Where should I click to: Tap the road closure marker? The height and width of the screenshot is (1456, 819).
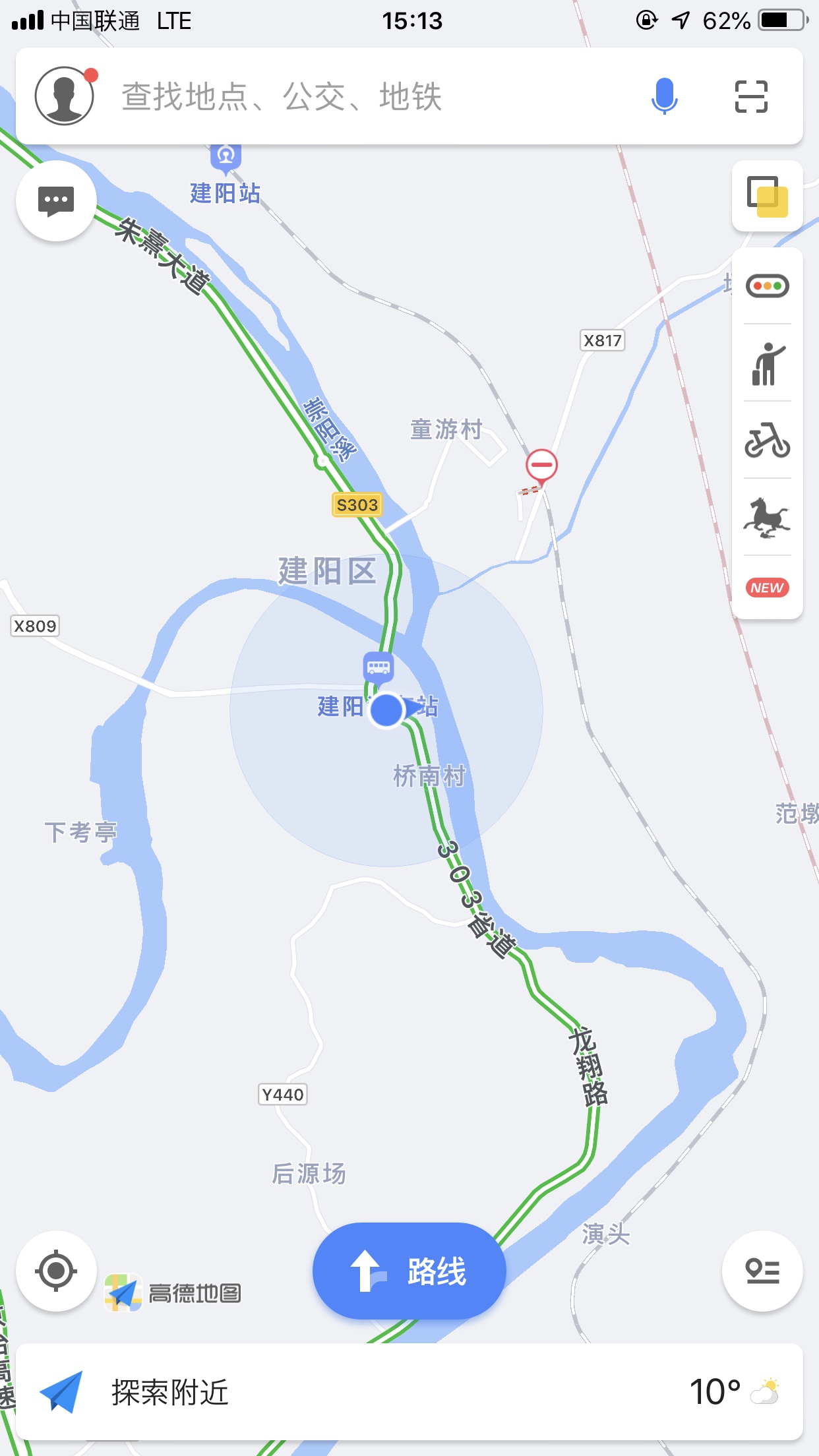541,465
